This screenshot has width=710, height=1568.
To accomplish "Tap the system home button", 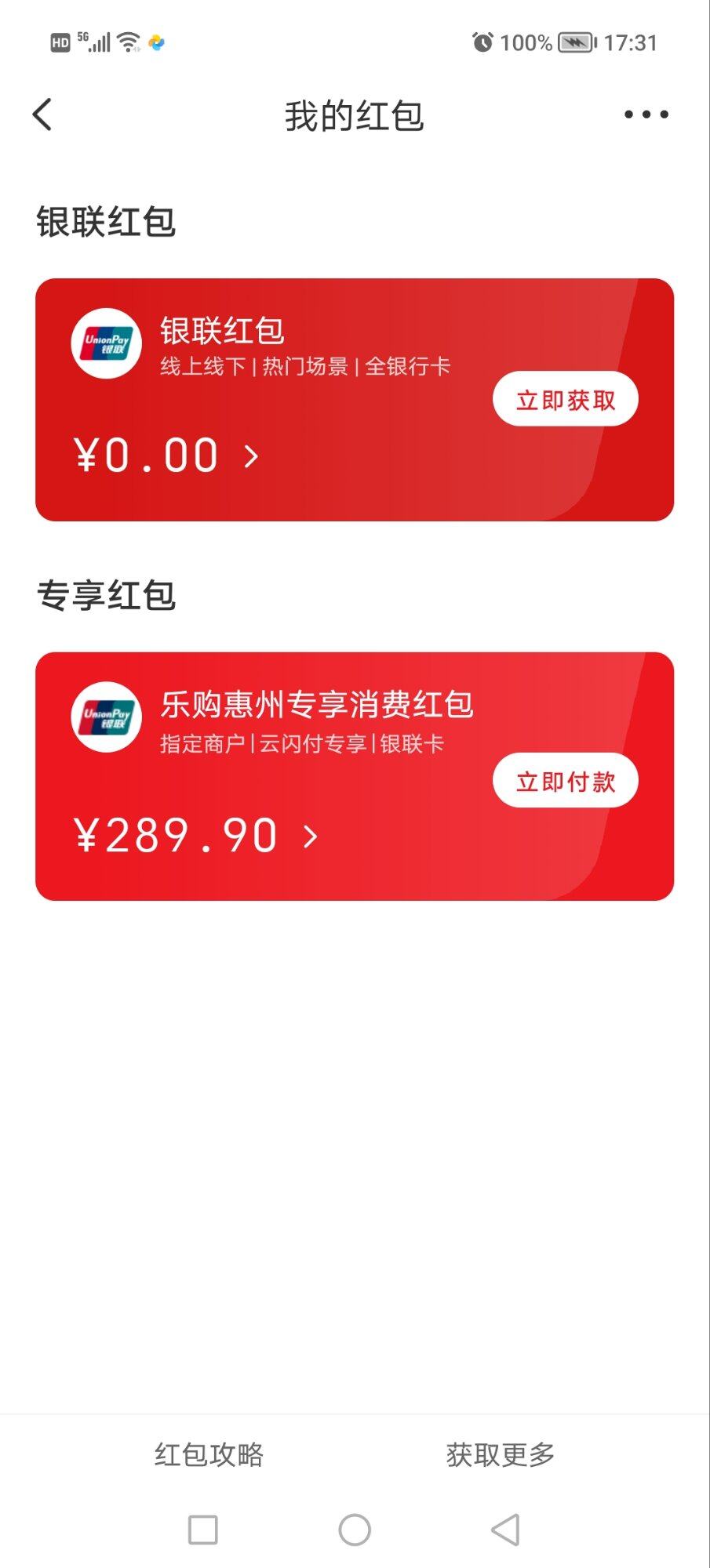I will (x=355, y=1530).
